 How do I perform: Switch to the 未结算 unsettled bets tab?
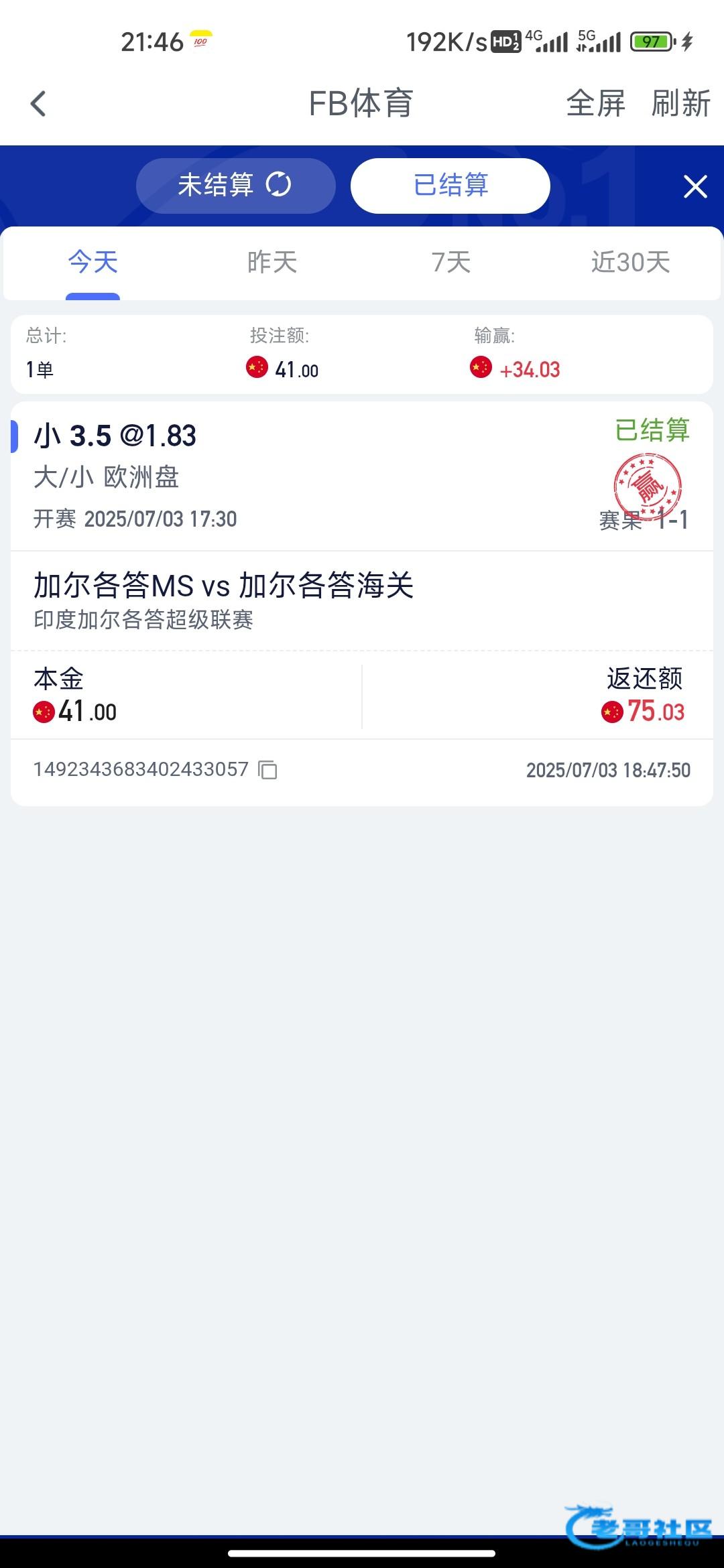click(235, 185)
